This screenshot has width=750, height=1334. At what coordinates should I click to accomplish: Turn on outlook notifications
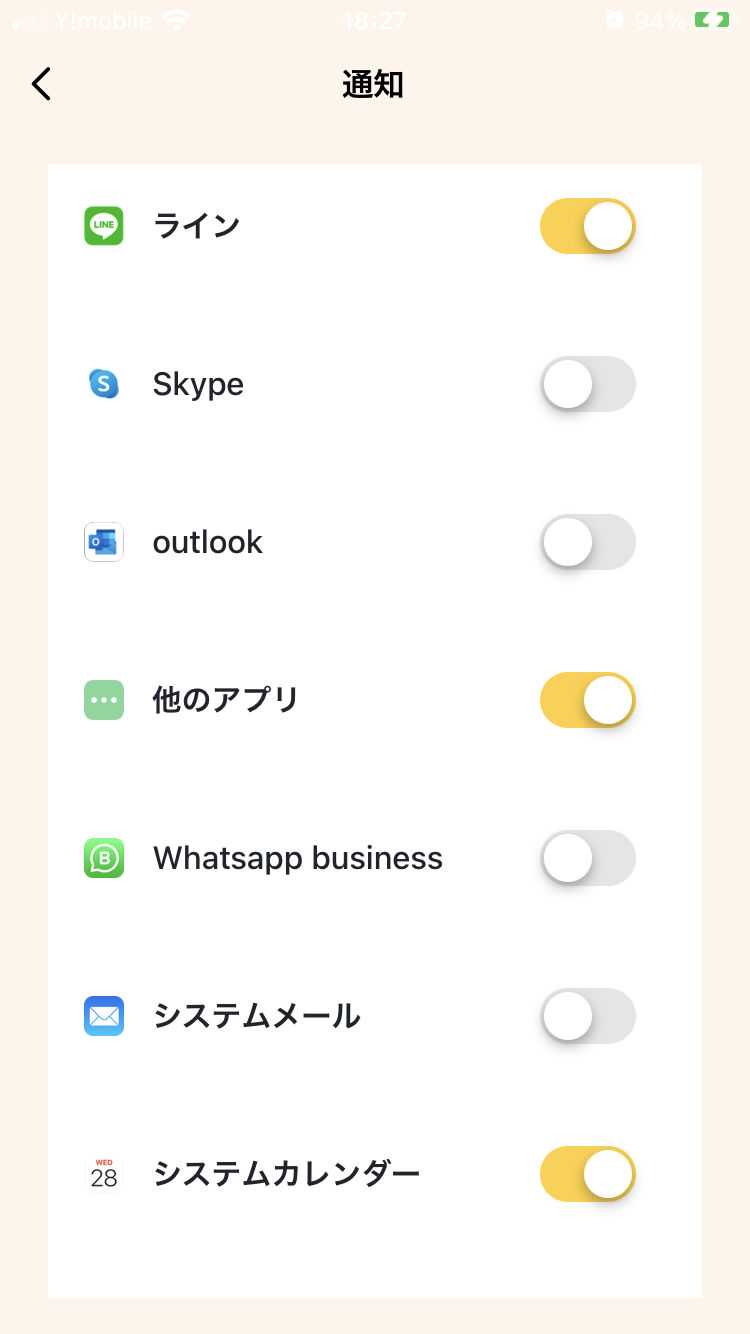click(587, 542)
